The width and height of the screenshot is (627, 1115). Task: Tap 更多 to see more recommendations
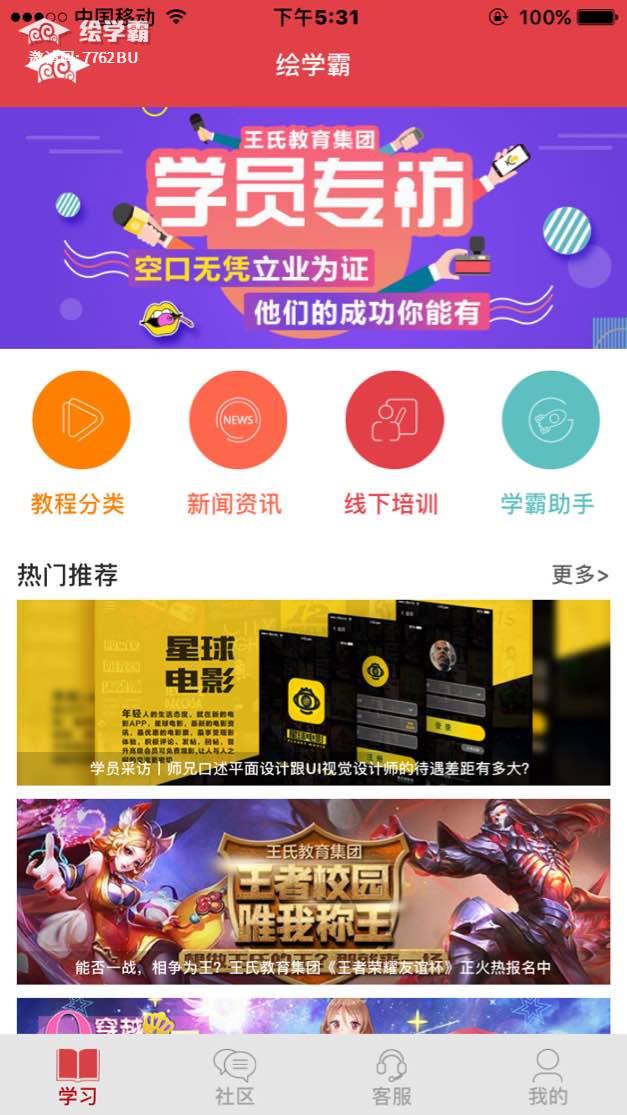[x=579, y=575]
